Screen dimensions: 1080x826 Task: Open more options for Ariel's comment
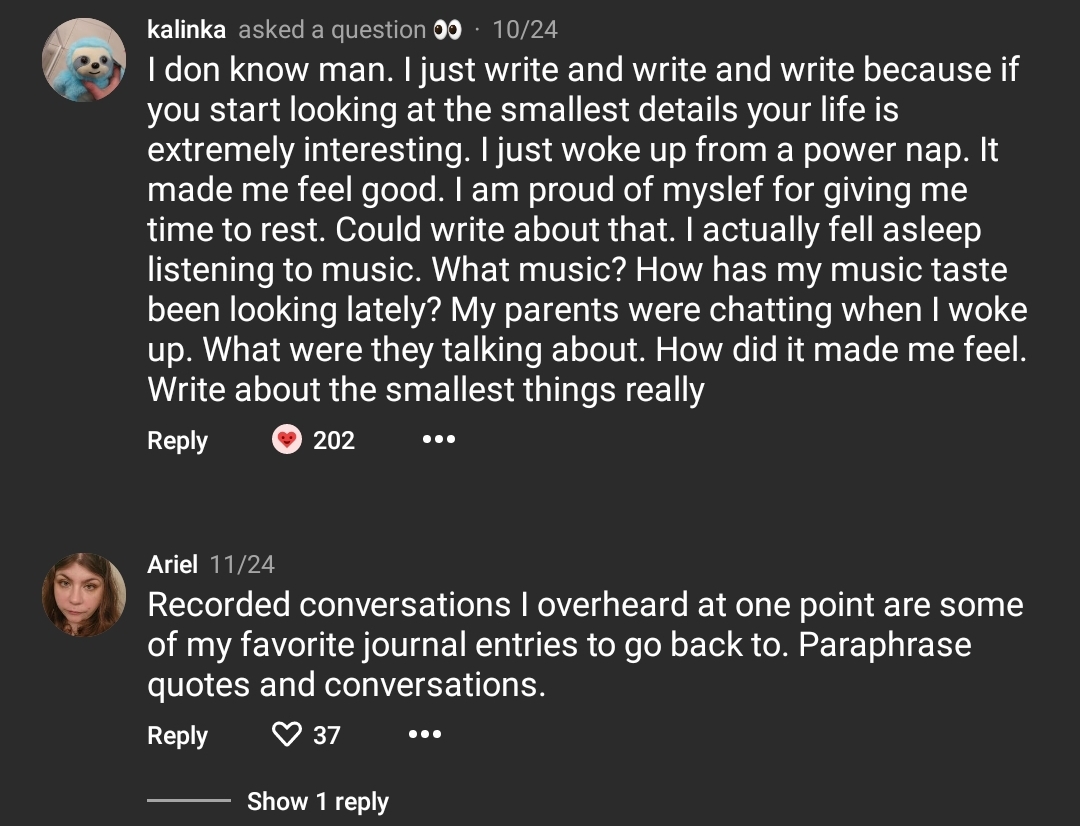[424, 735]
